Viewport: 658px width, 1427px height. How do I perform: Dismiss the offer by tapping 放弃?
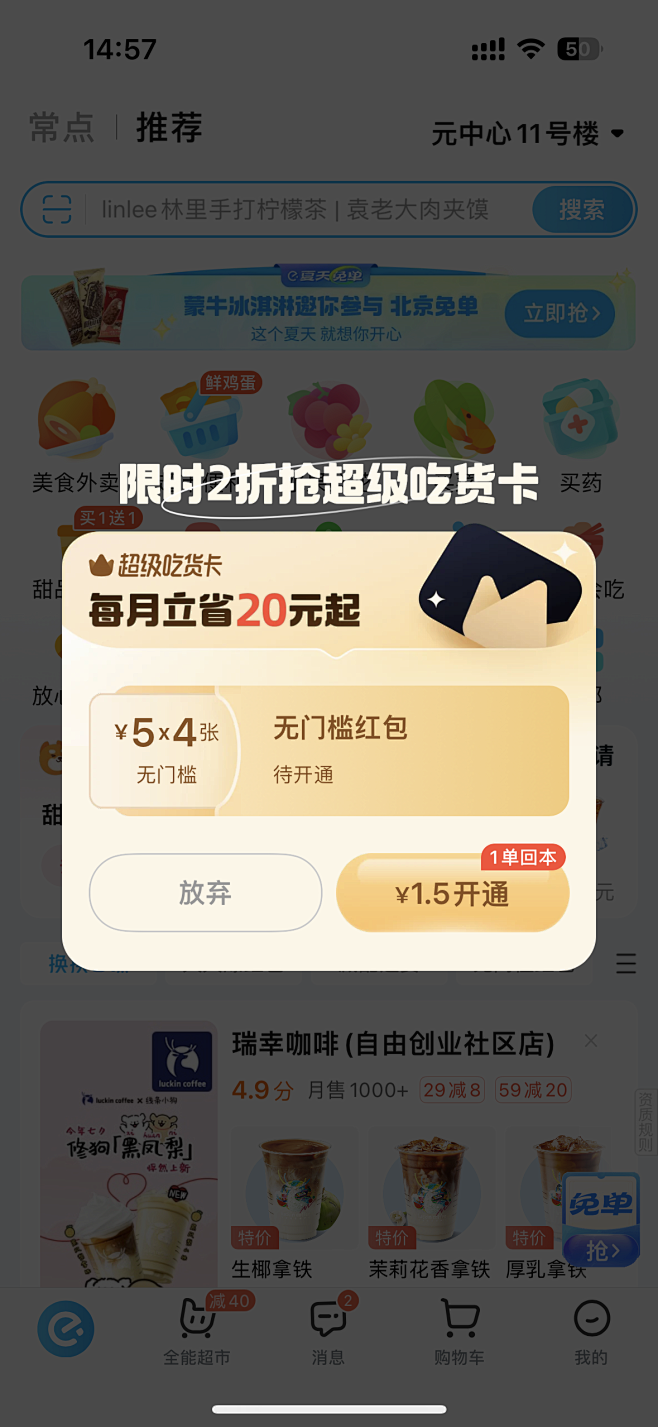pyautogui.click(x=205, y=893)
